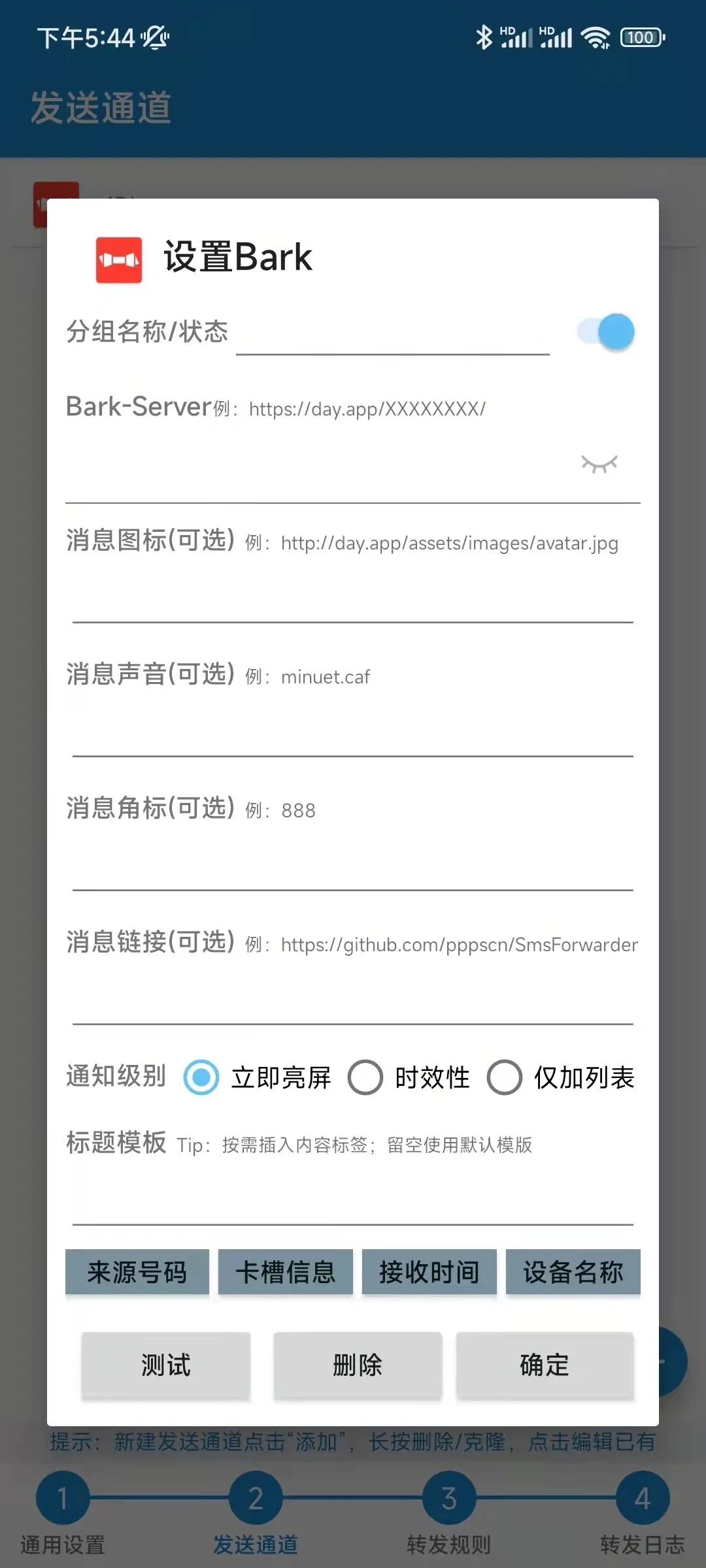Image resolution: width=706 pixels, height=1568 pixels.
Task: Insert the 来源号码 tag
Action: pos(137,1271)
